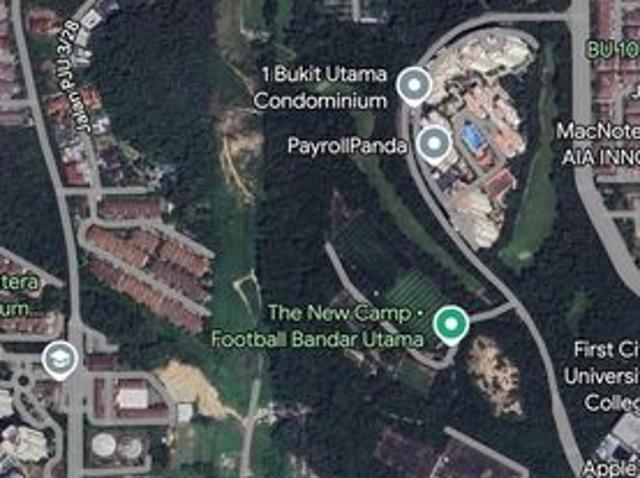
Task: Open the school graduation-cap marker
Action: pyautogui.click(x=59, y=357)
